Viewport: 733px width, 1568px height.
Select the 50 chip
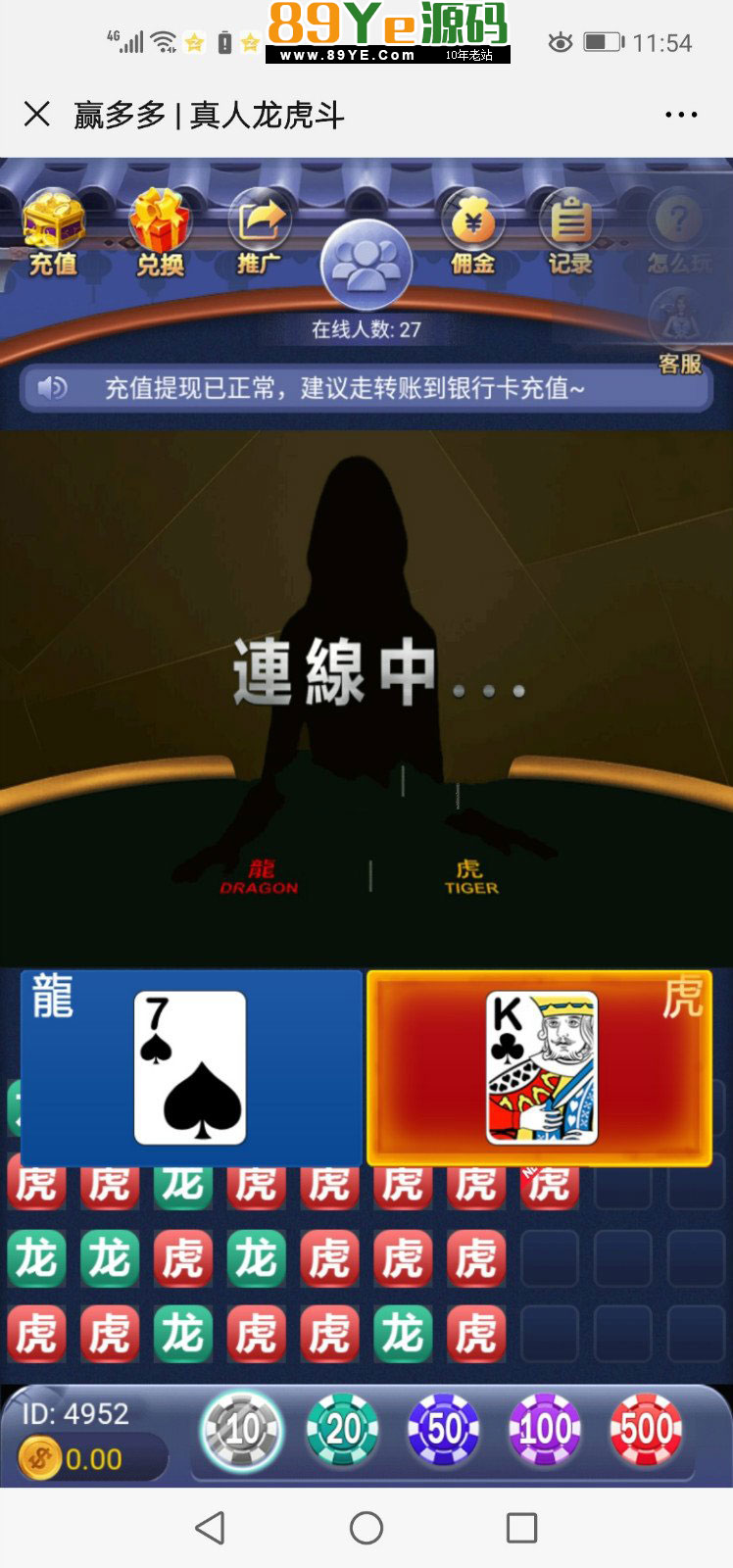pos(444,1430)
